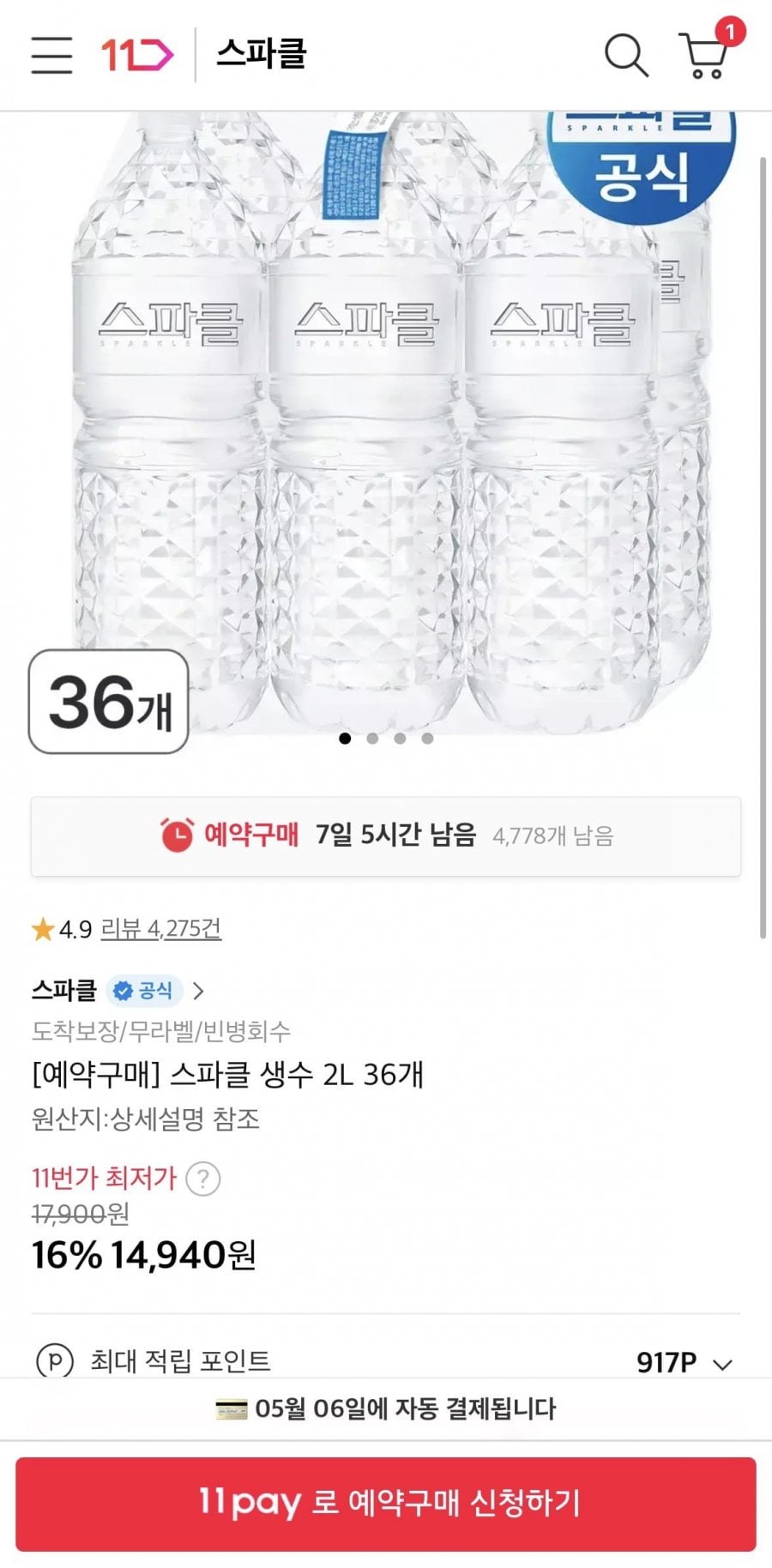The width and height of the screenshot is (772, 1568).
Task: Open the 리뷰 4,275건 reviews link
Action: click(161, 929)
